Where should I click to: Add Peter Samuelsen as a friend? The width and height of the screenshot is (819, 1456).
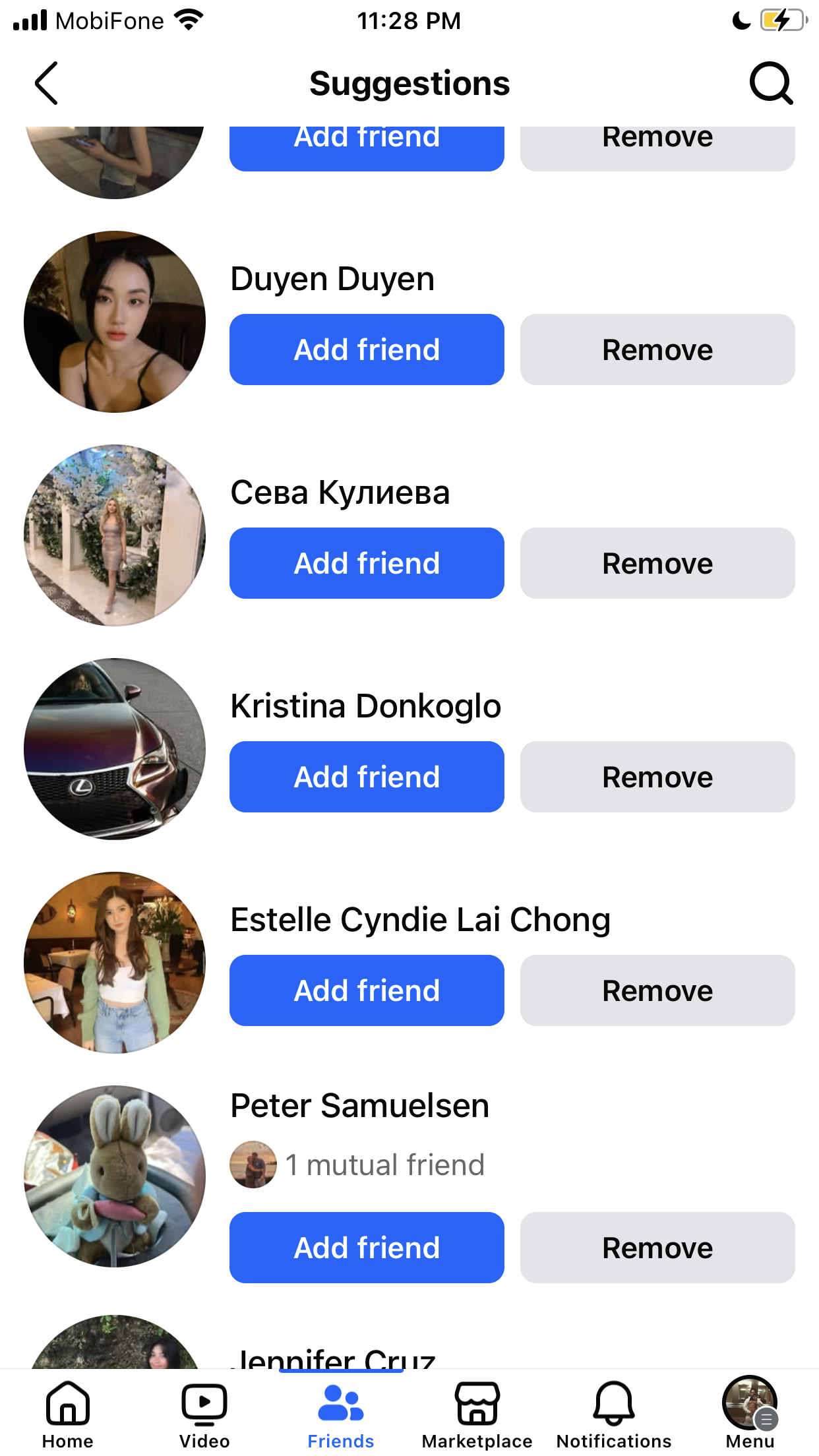coord(367,1248)
